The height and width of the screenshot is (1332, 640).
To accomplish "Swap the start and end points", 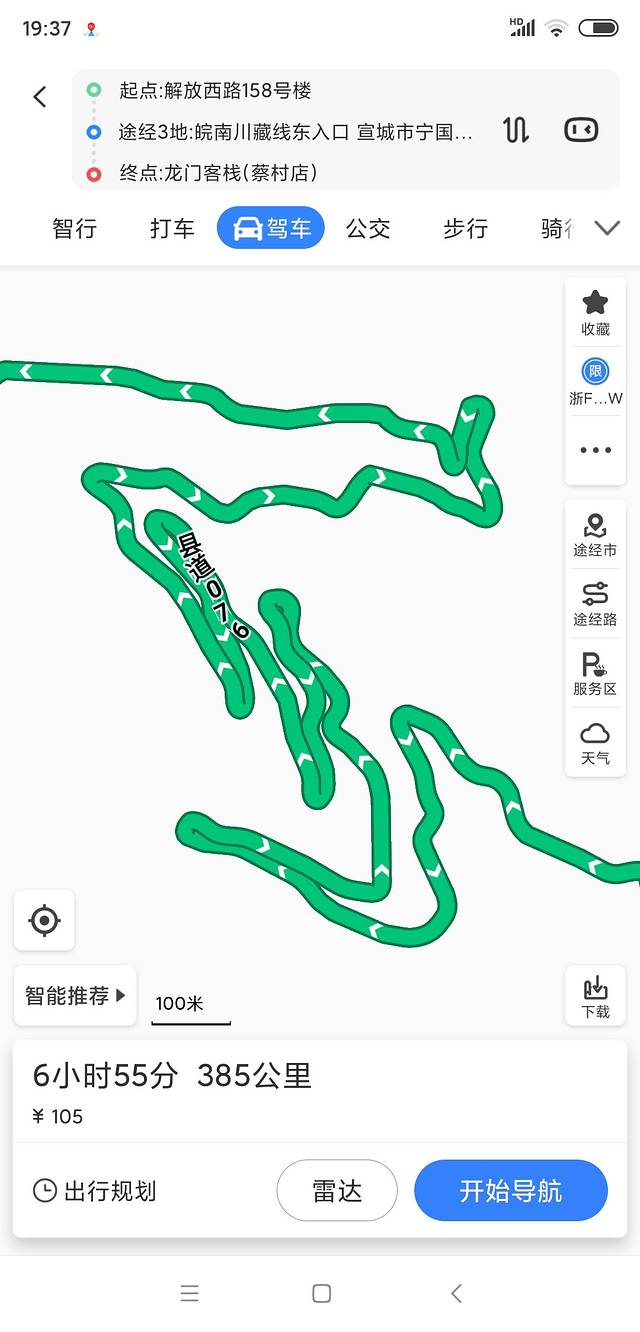I will coord(516,130).
